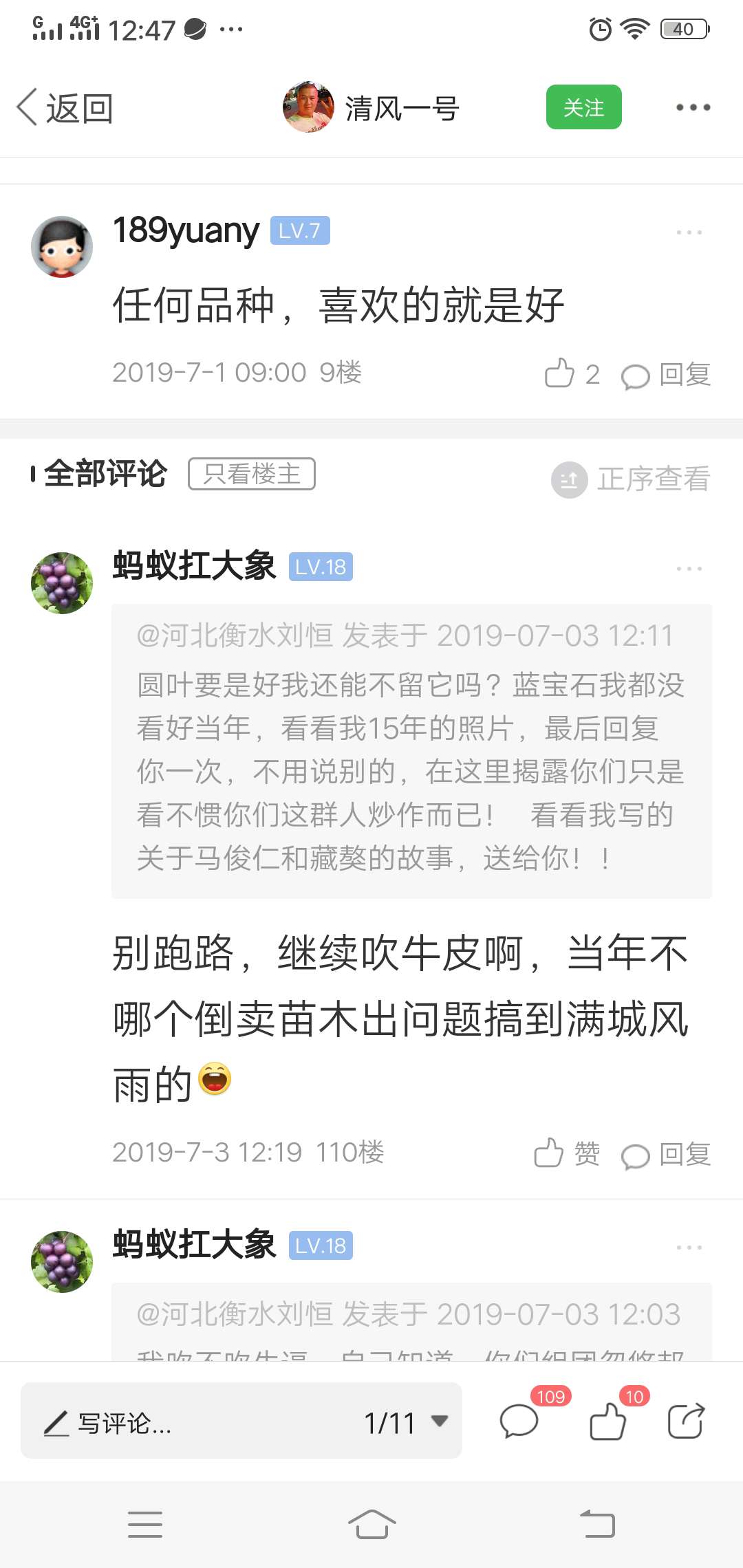The image size is (743, 1568).
Task: Toggle 正序查看 comment order
Action: pos(632,479)
